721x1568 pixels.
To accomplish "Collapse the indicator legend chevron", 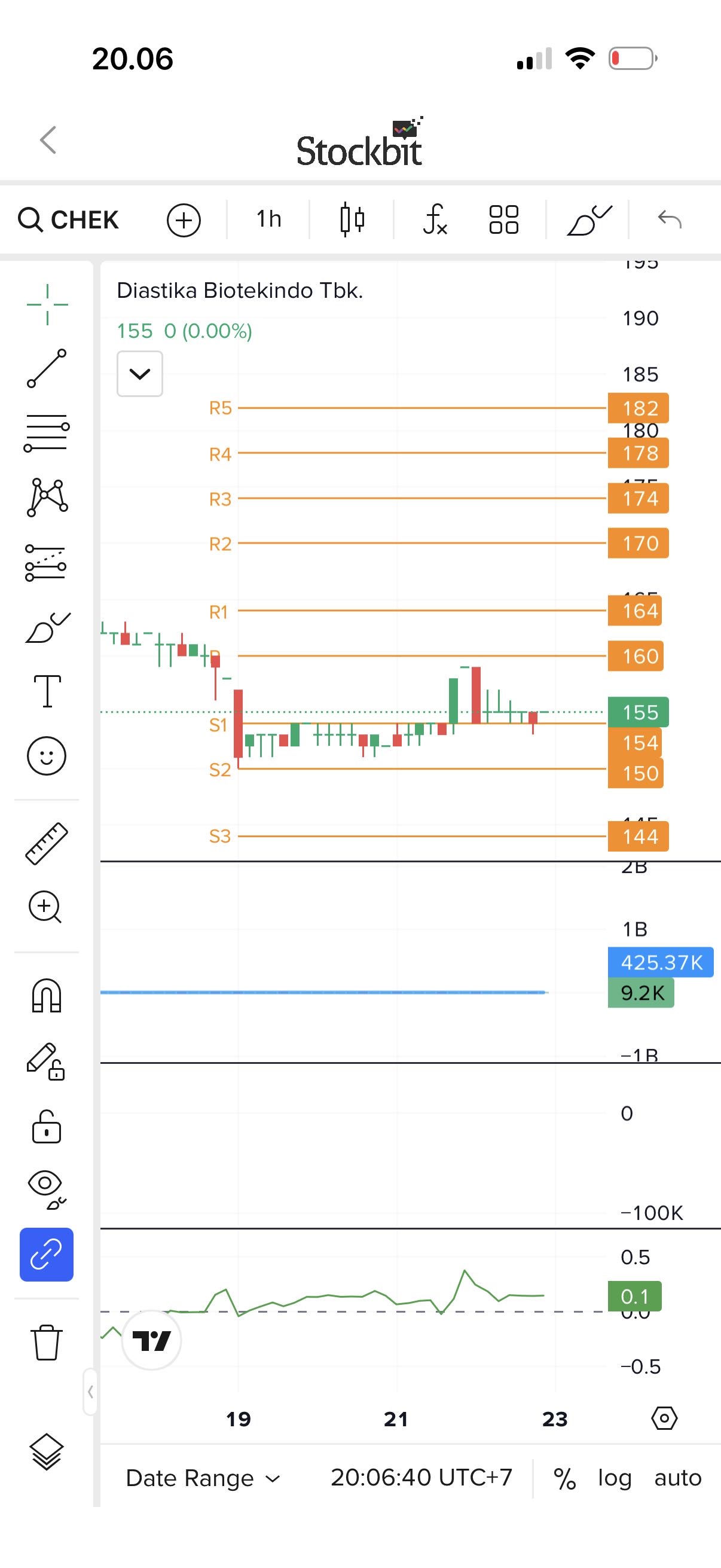I will 140,374.
